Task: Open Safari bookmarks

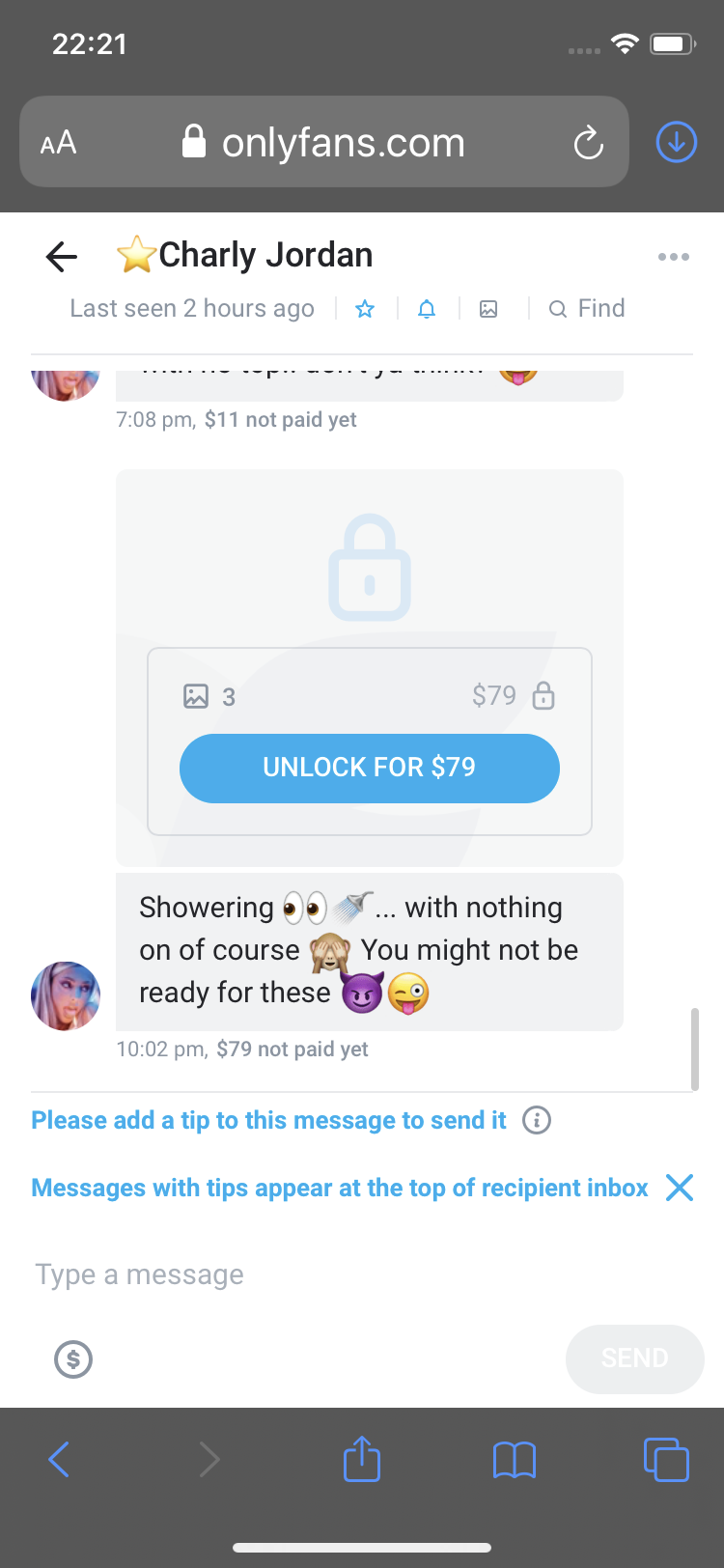Action: pos(514,1459)
